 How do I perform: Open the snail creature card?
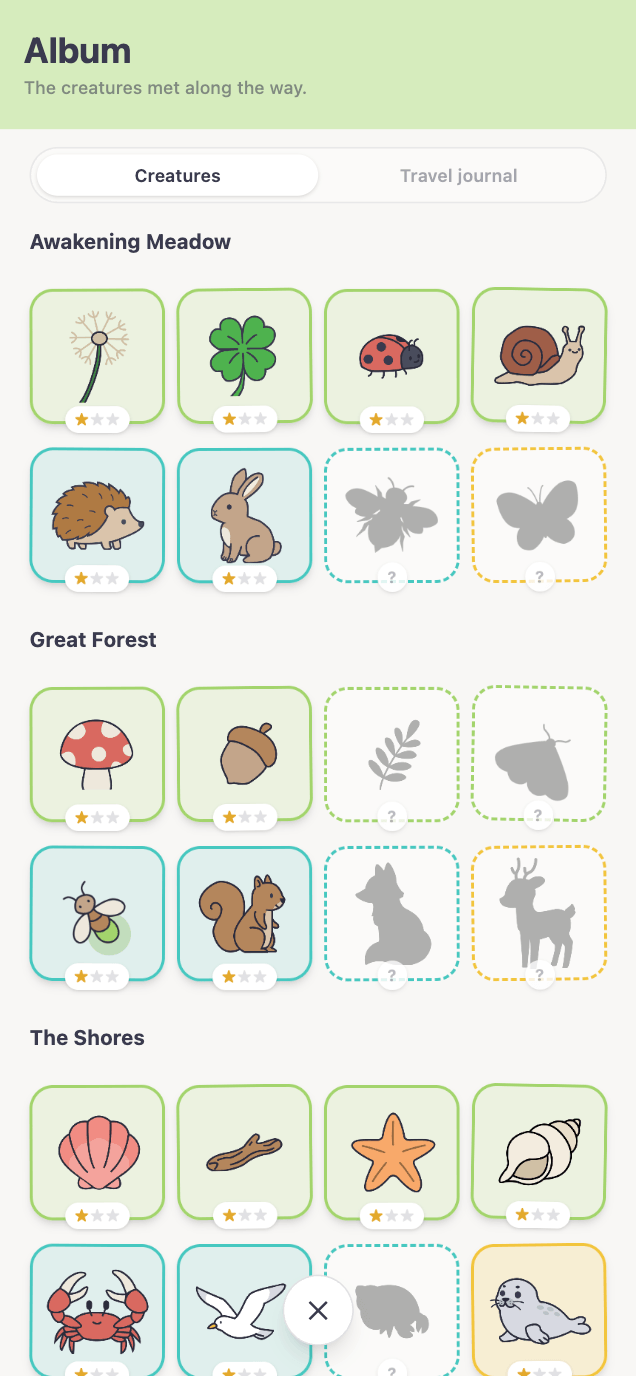(539, 356)
